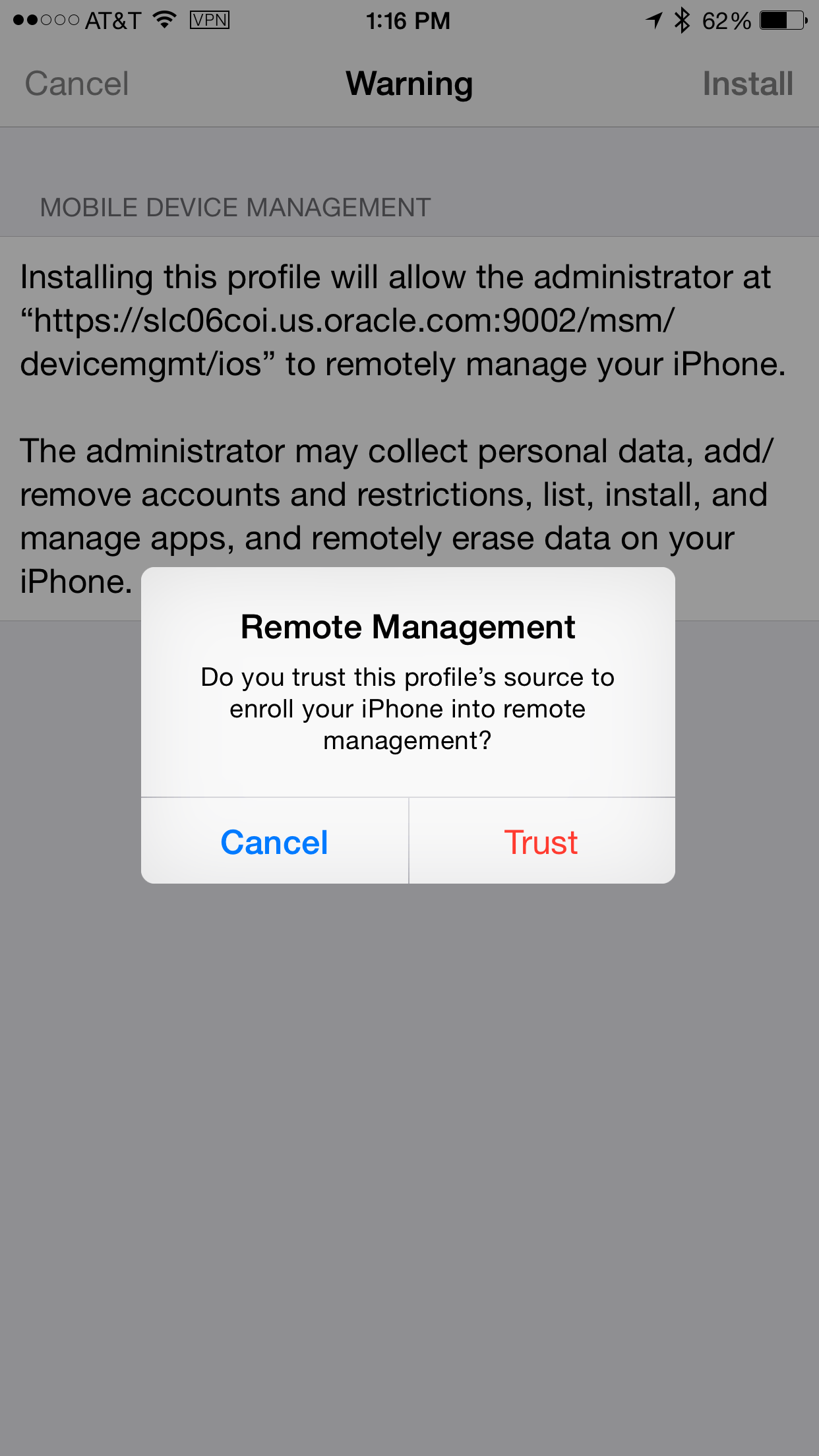Cancel the Remote Management trust dialog
This screenshot has width=819, height=1456.
(x=274, y=842)
